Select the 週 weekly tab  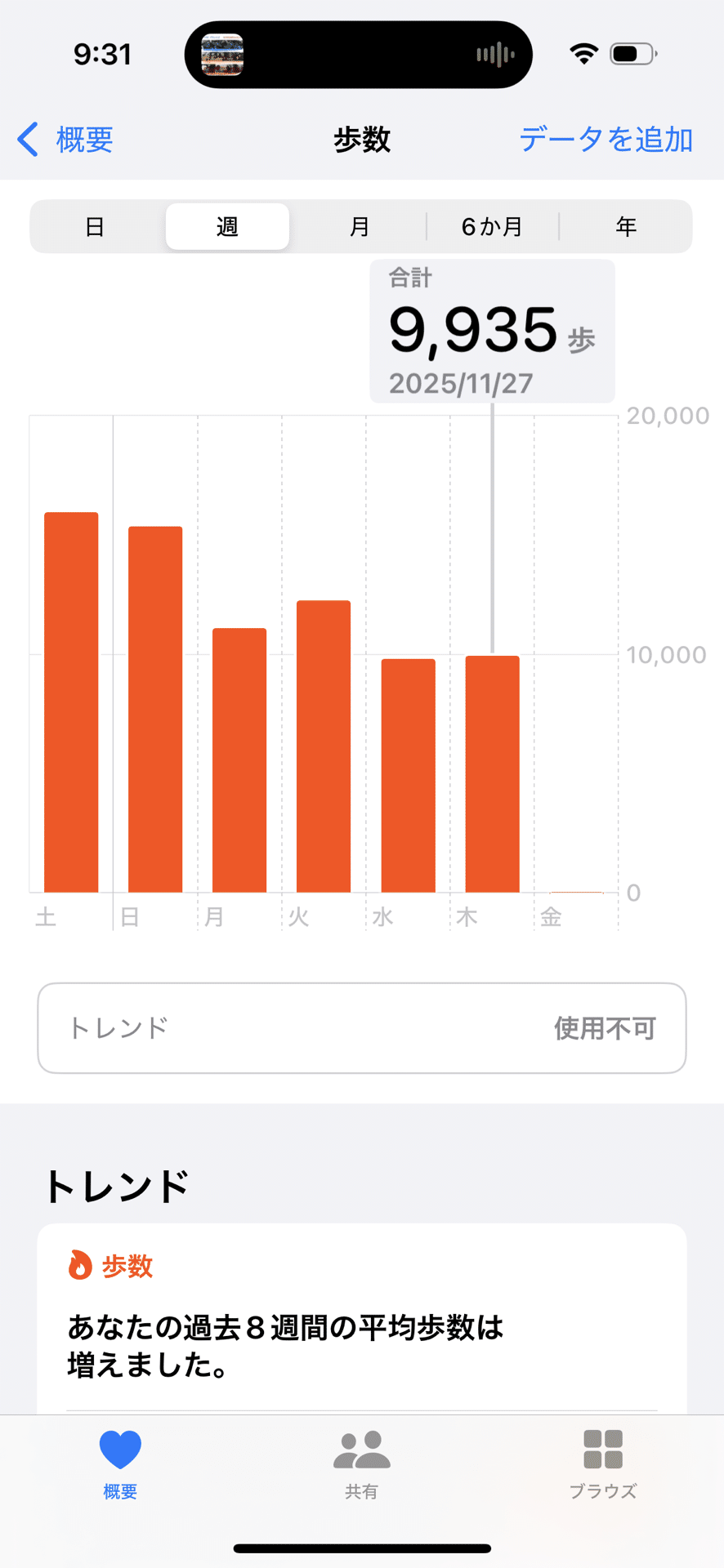pos(226,226)
